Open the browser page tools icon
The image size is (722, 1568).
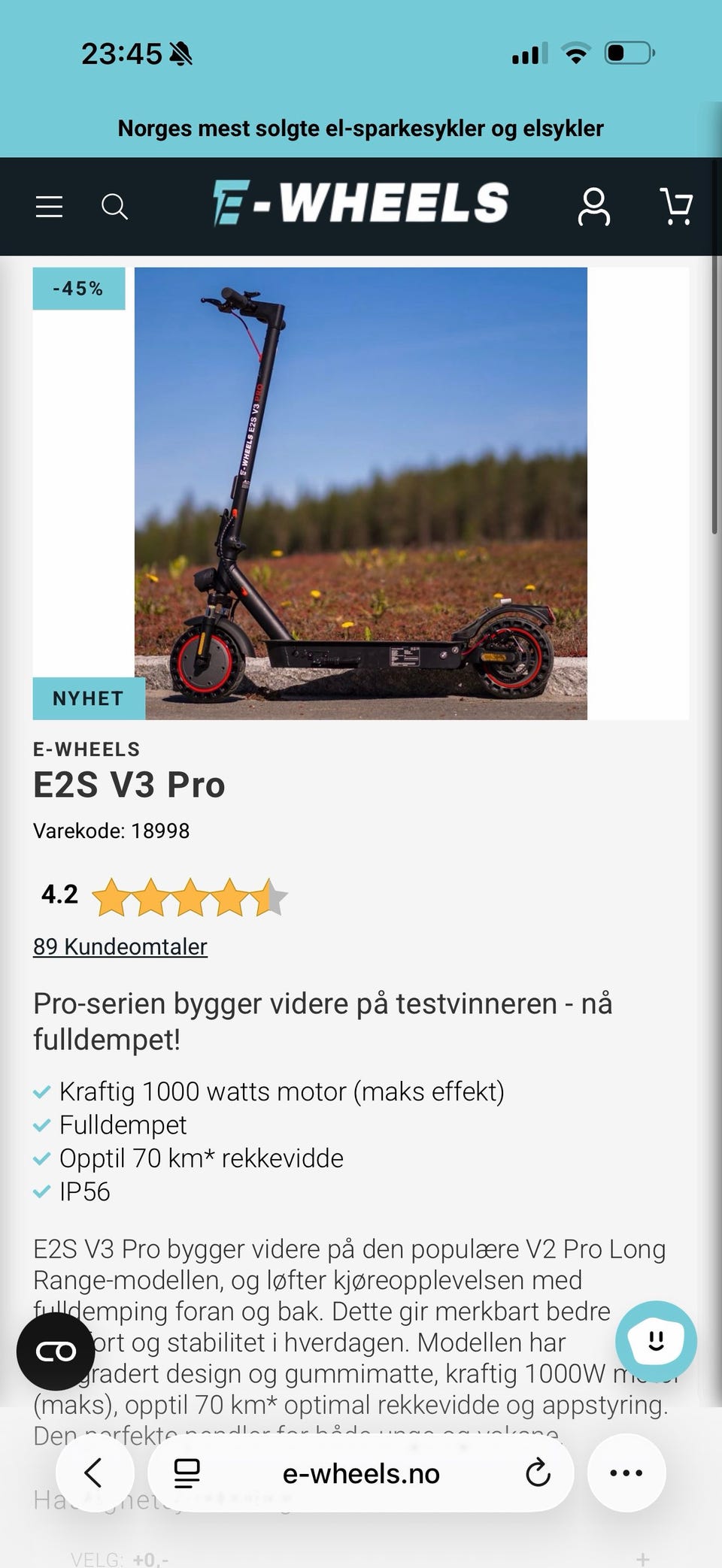187,1473
